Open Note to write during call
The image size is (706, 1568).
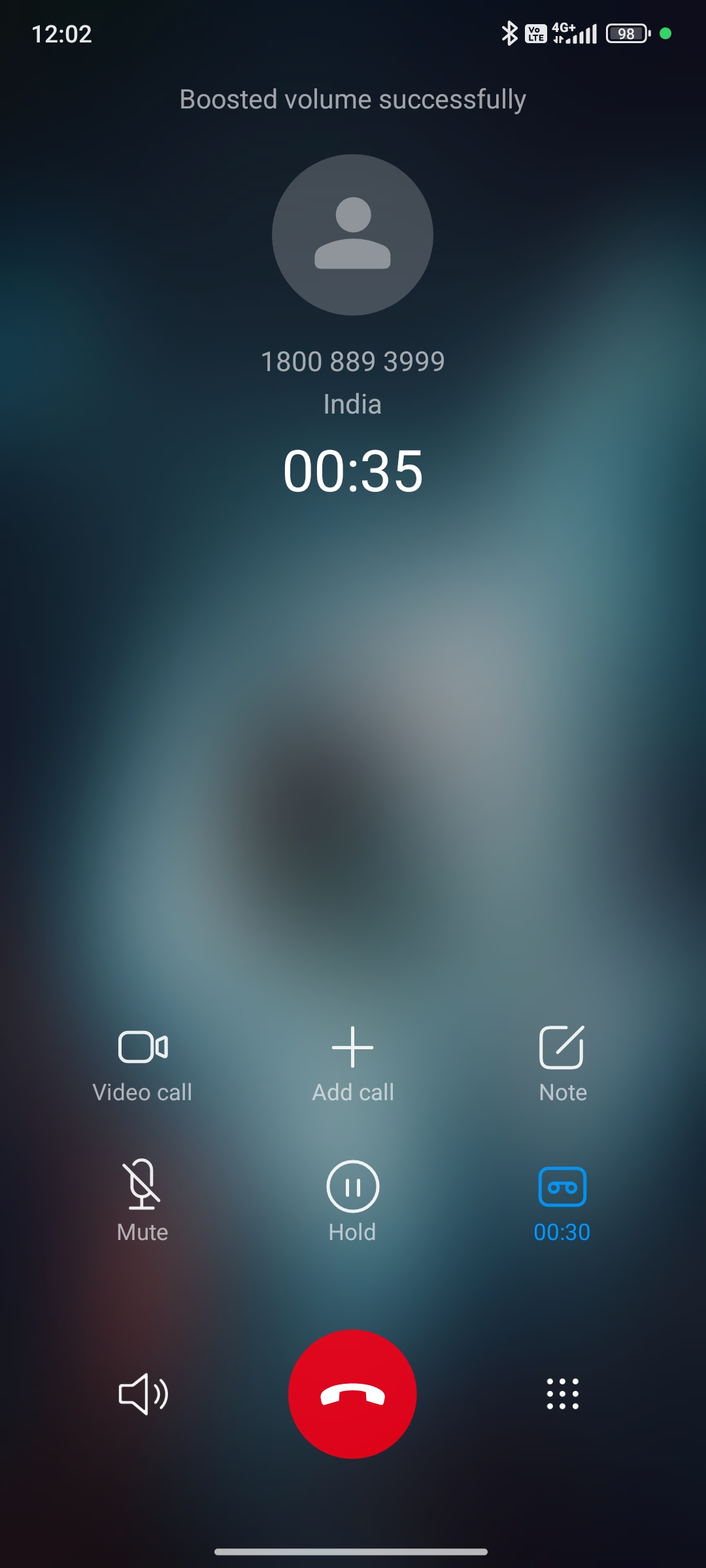562,1062
